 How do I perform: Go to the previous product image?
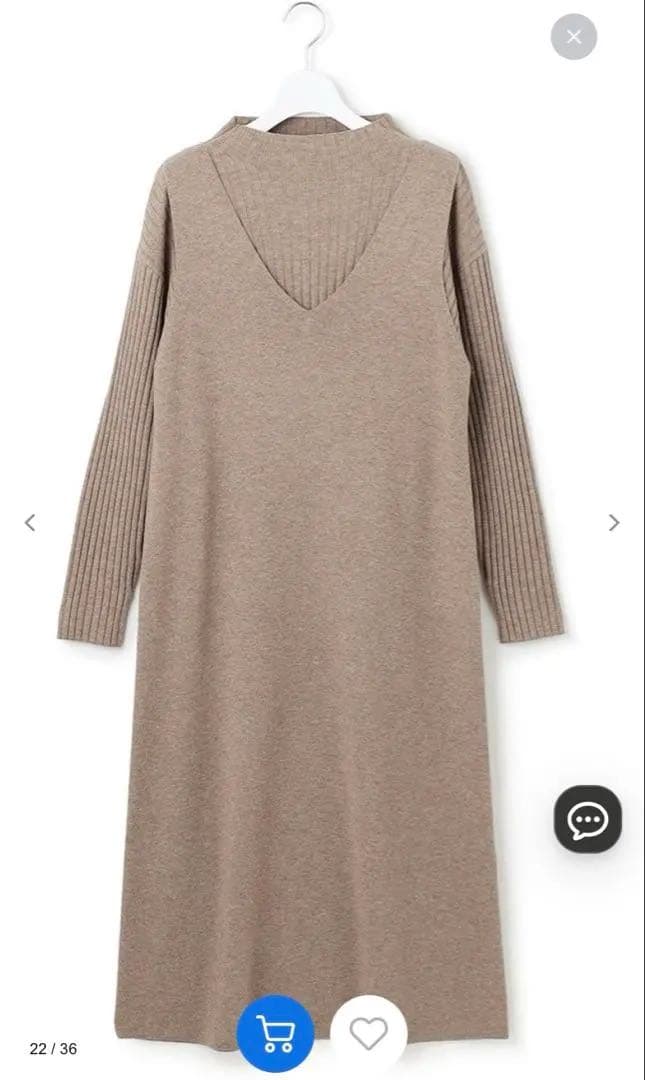click(x=30, y=522)
